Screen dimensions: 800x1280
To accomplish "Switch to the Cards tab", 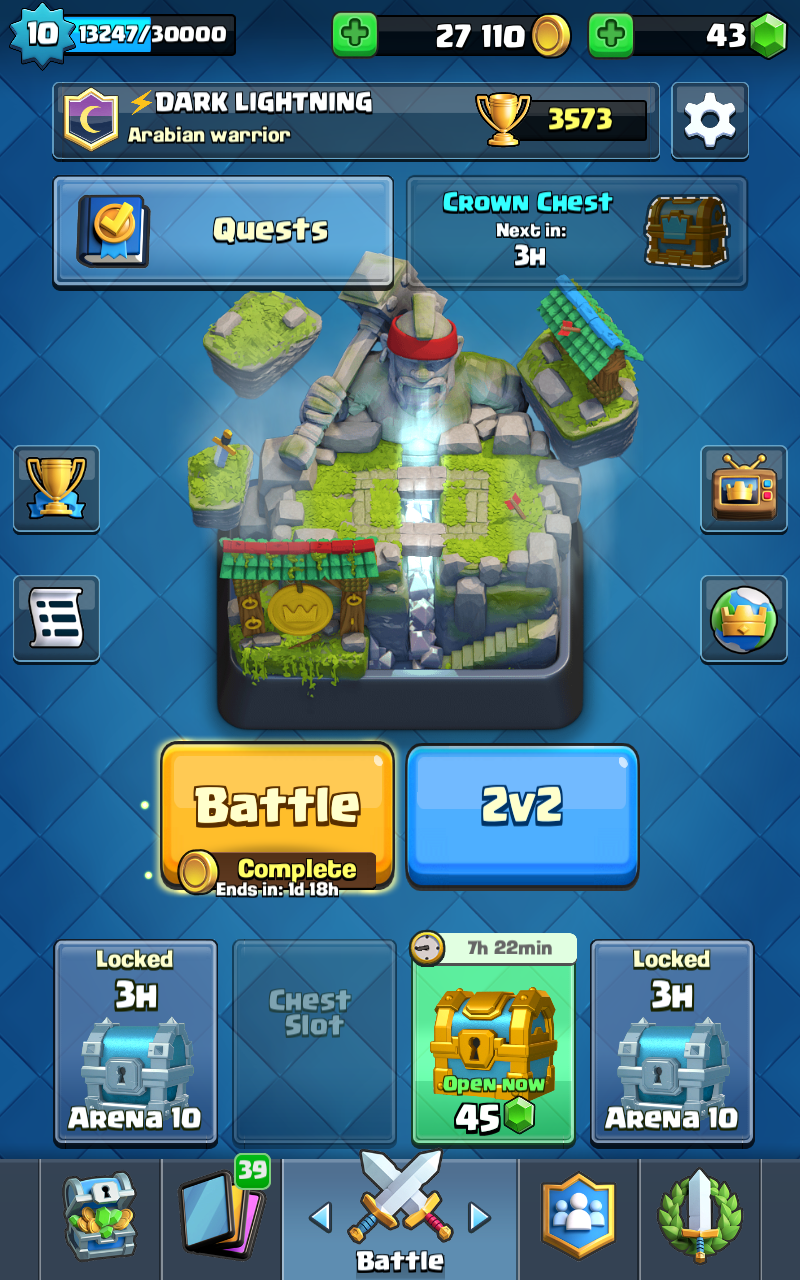I will 222,1217.
